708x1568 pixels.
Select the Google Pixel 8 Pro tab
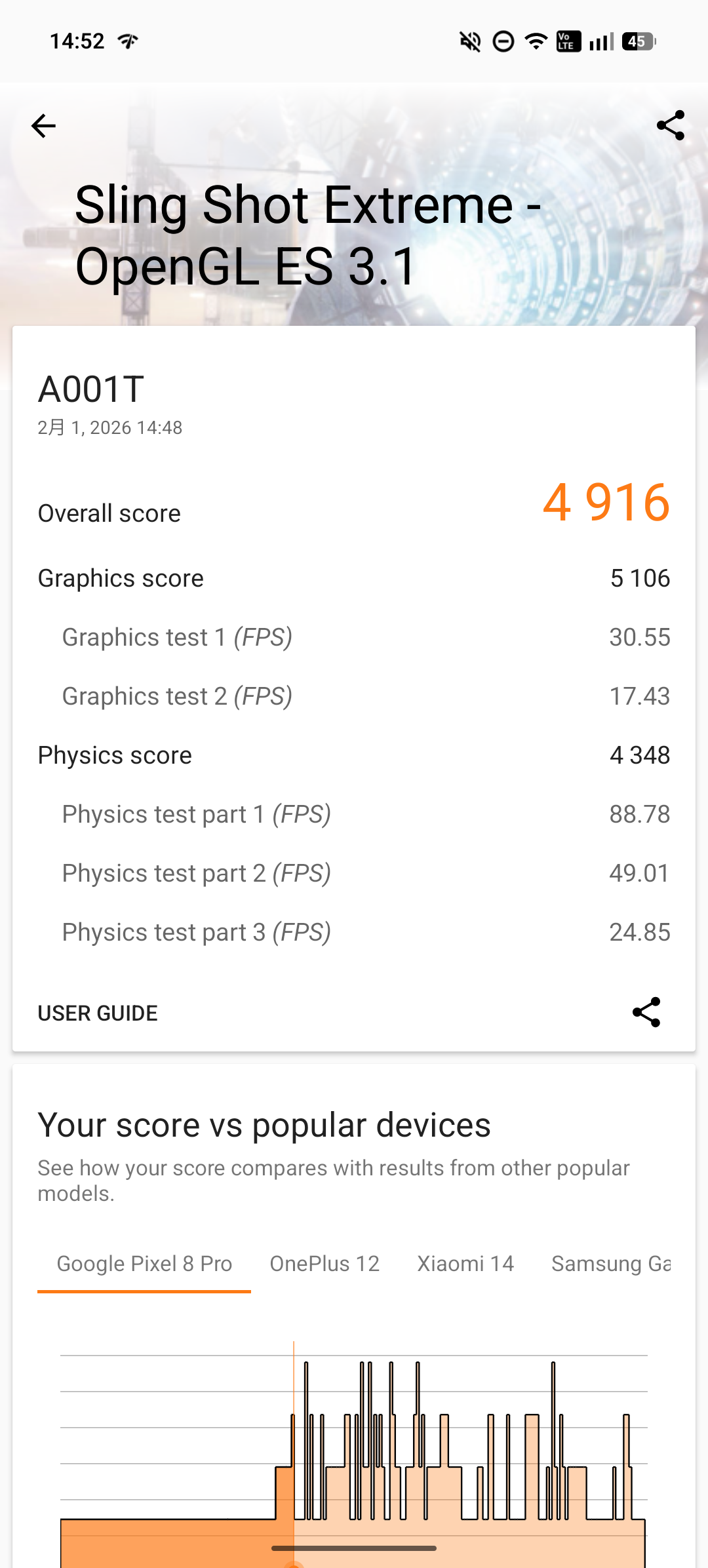point(144,1264)
